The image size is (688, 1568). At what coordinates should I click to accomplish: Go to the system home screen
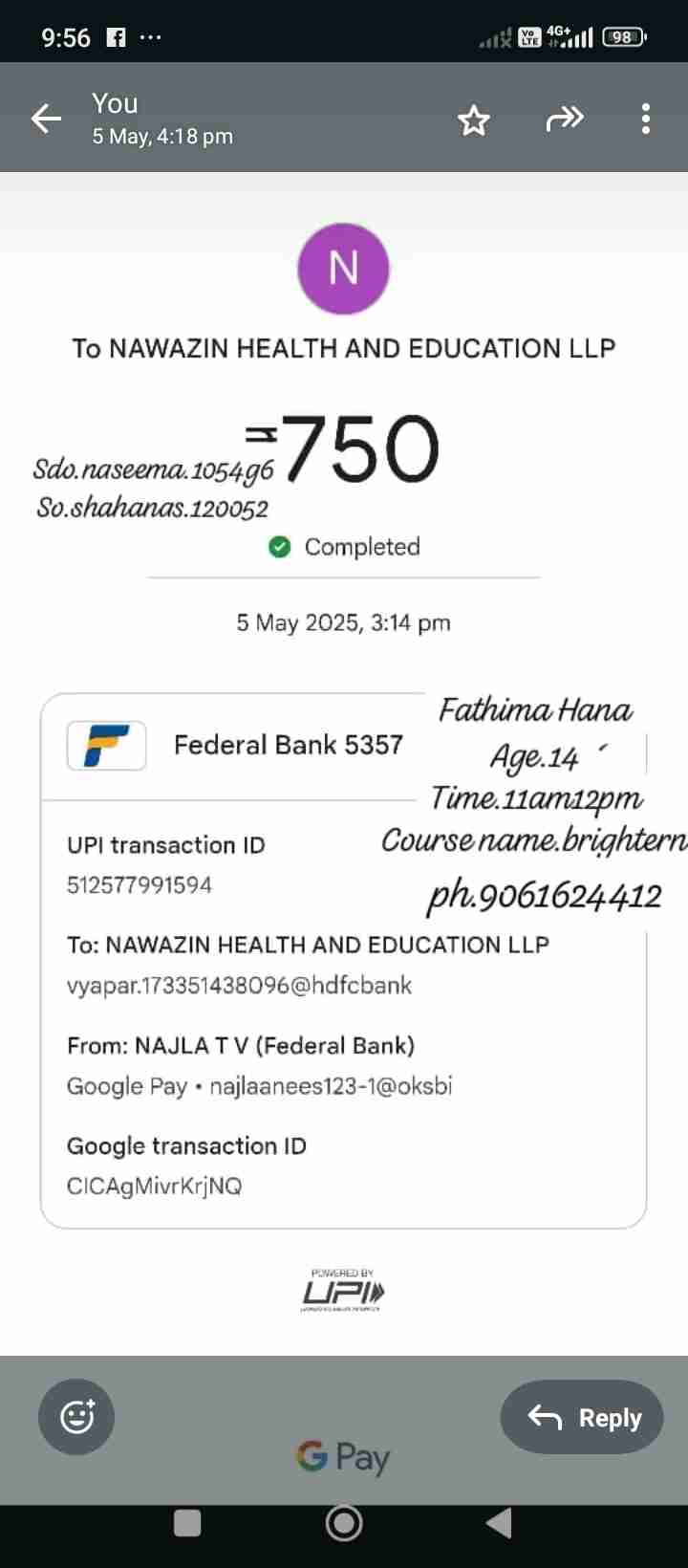pos(344,1523)
